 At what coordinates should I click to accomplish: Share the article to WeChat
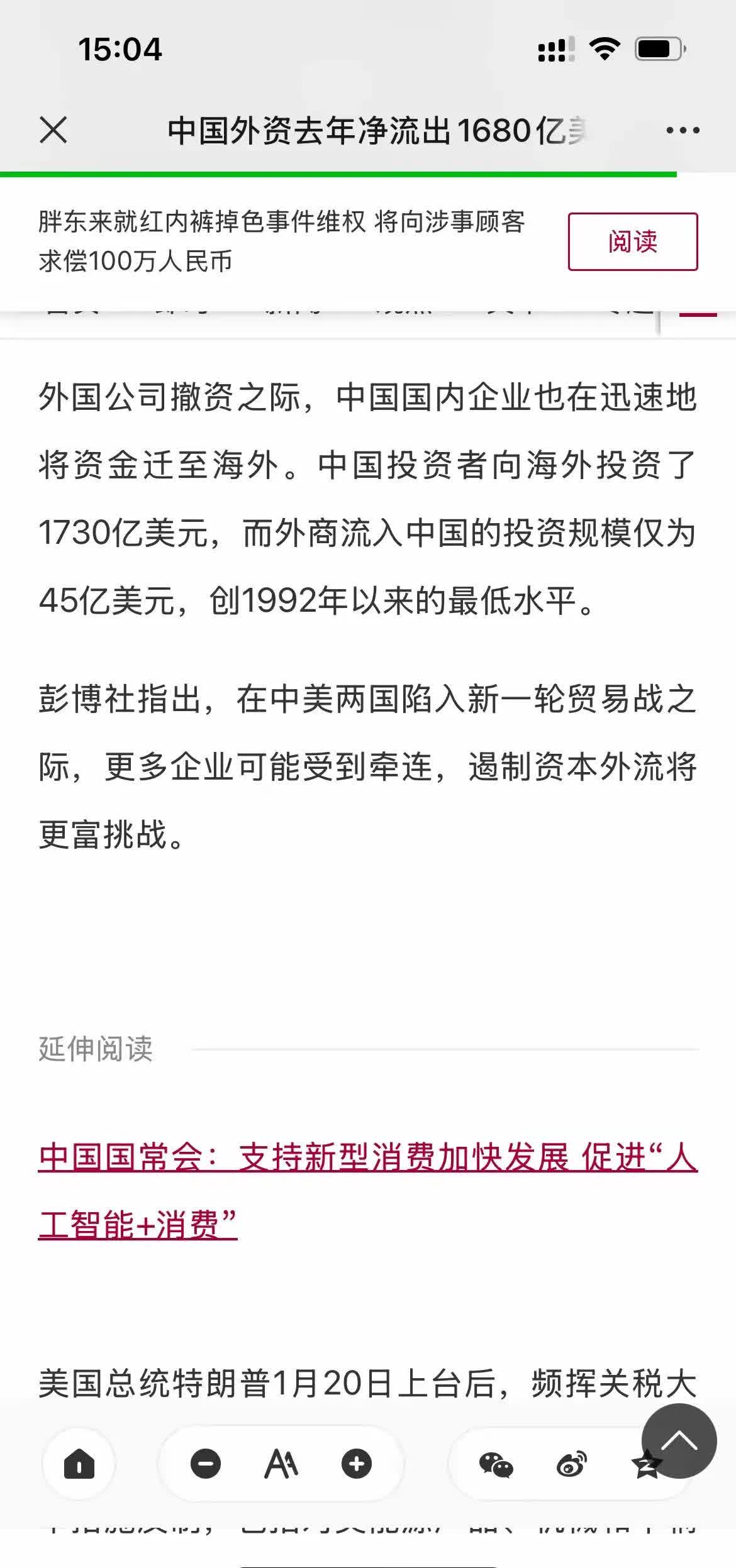coord(496,1465)
